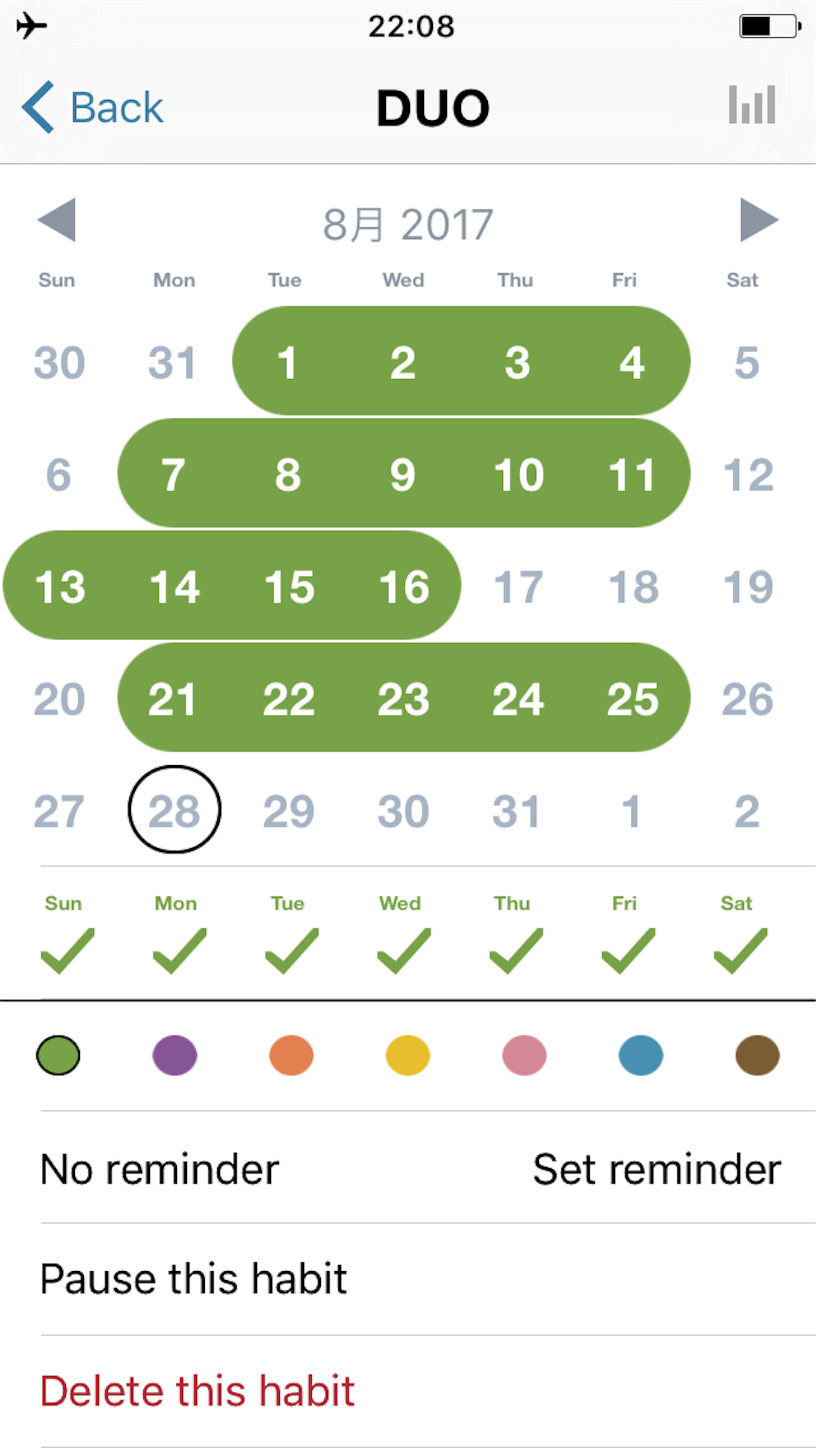Set habit color to brown
Viewport: 816px width, 1448px height.
757,1055
